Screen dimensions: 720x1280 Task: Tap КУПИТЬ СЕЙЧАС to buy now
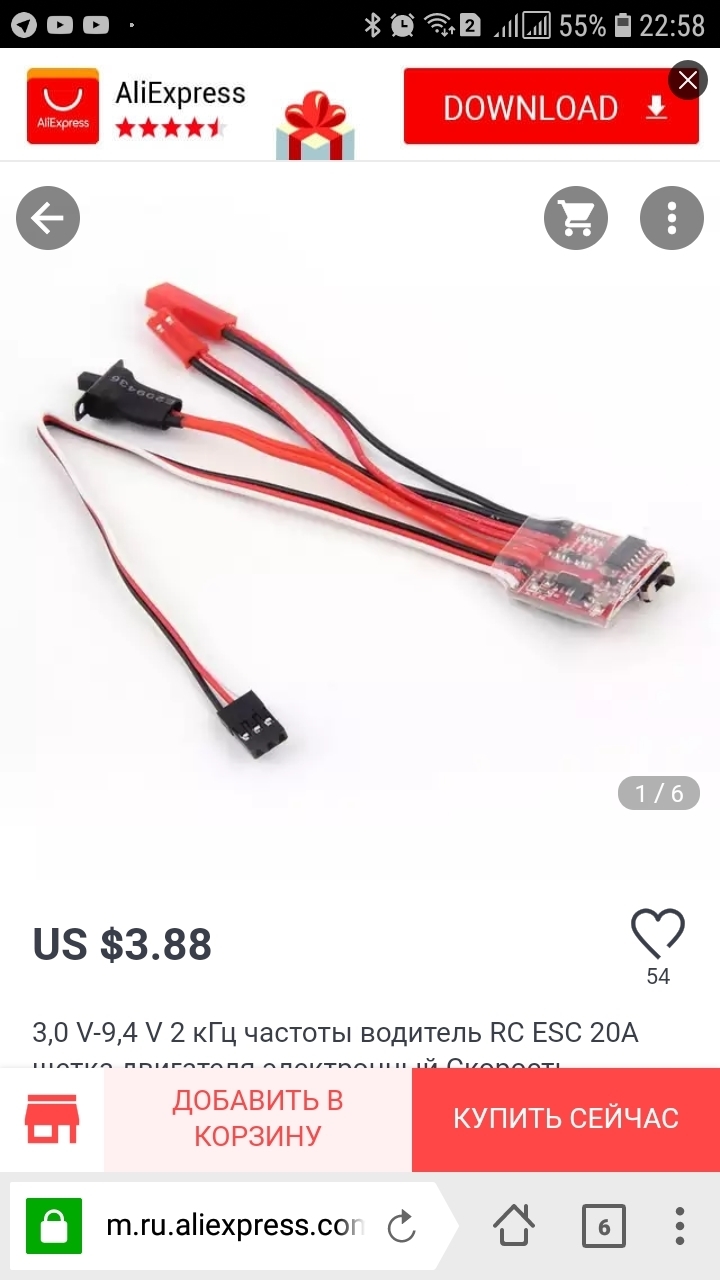566,1118
